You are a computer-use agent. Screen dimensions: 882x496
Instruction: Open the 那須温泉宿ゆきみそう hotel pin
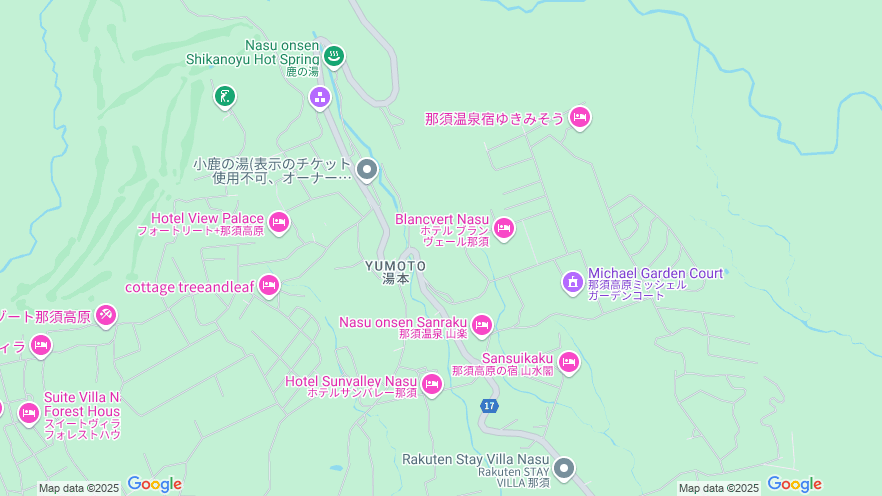coord(579,118)
